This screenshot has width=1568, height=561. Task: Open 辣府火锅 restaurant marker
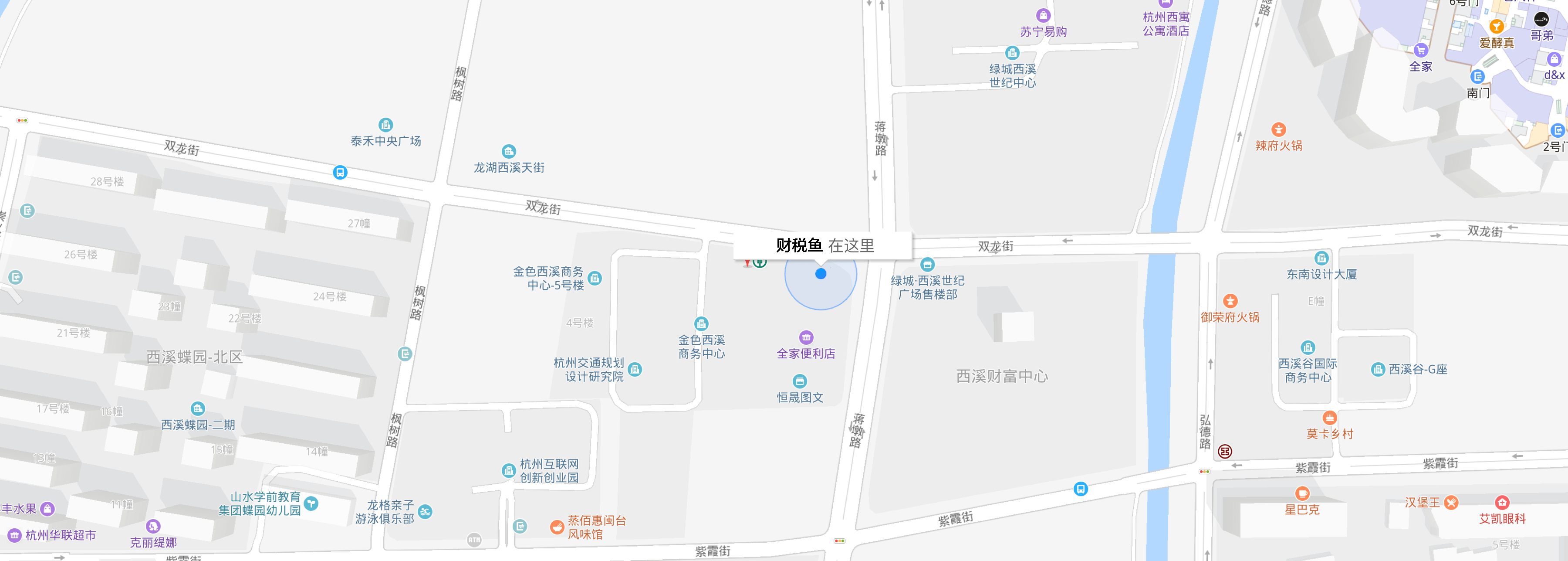(1278, 130)
